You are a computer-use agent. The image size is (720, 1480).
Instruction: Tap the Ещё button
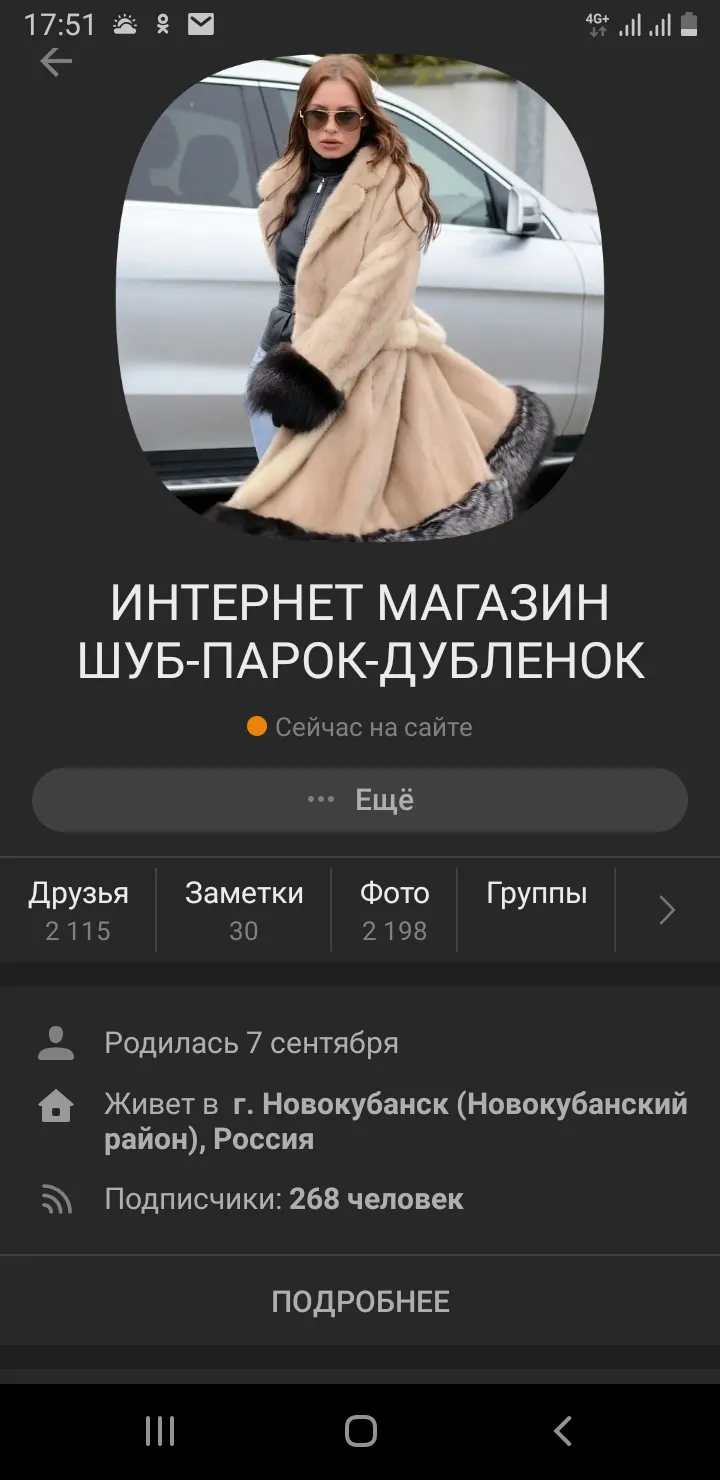tap(360, 800)
